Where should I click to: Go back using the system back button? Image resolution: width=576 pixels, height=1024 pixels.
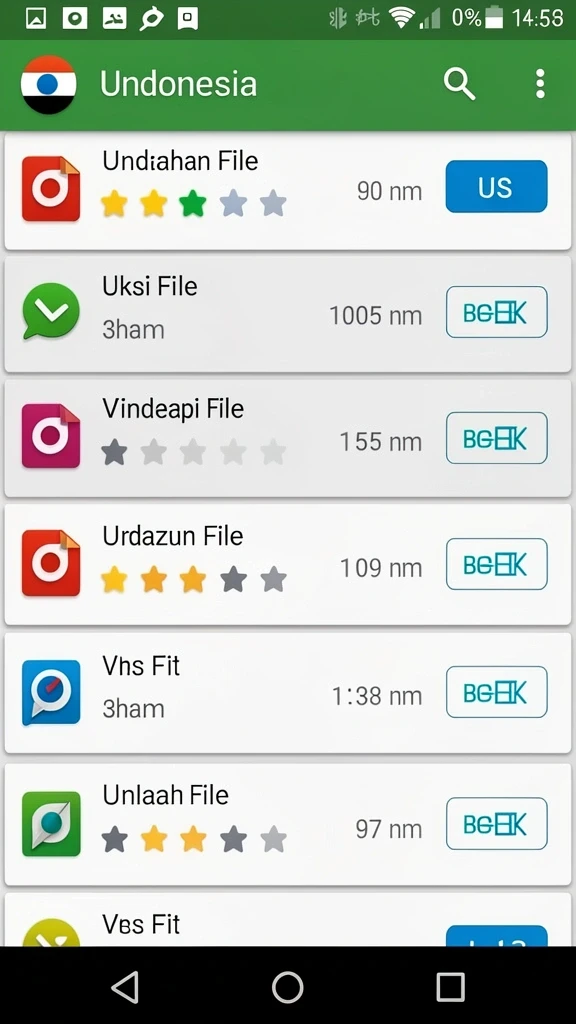[x=125, y=986]
